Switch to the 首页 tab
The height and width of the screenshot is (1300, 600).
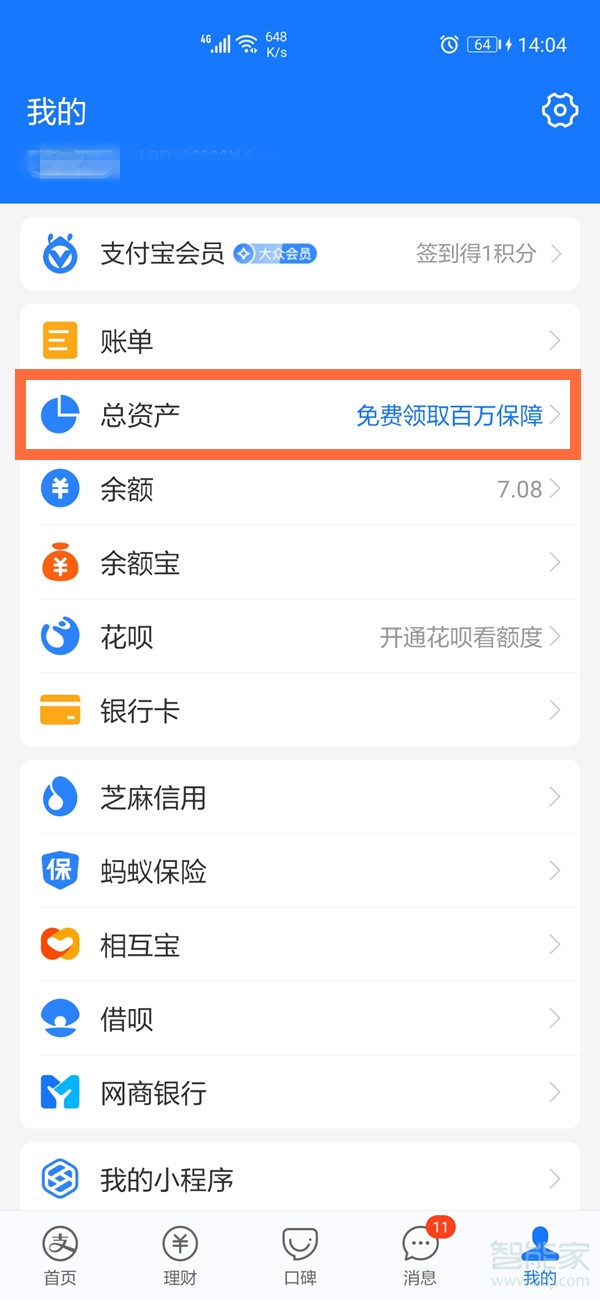pyautogui.click(x=60, y=1256)
